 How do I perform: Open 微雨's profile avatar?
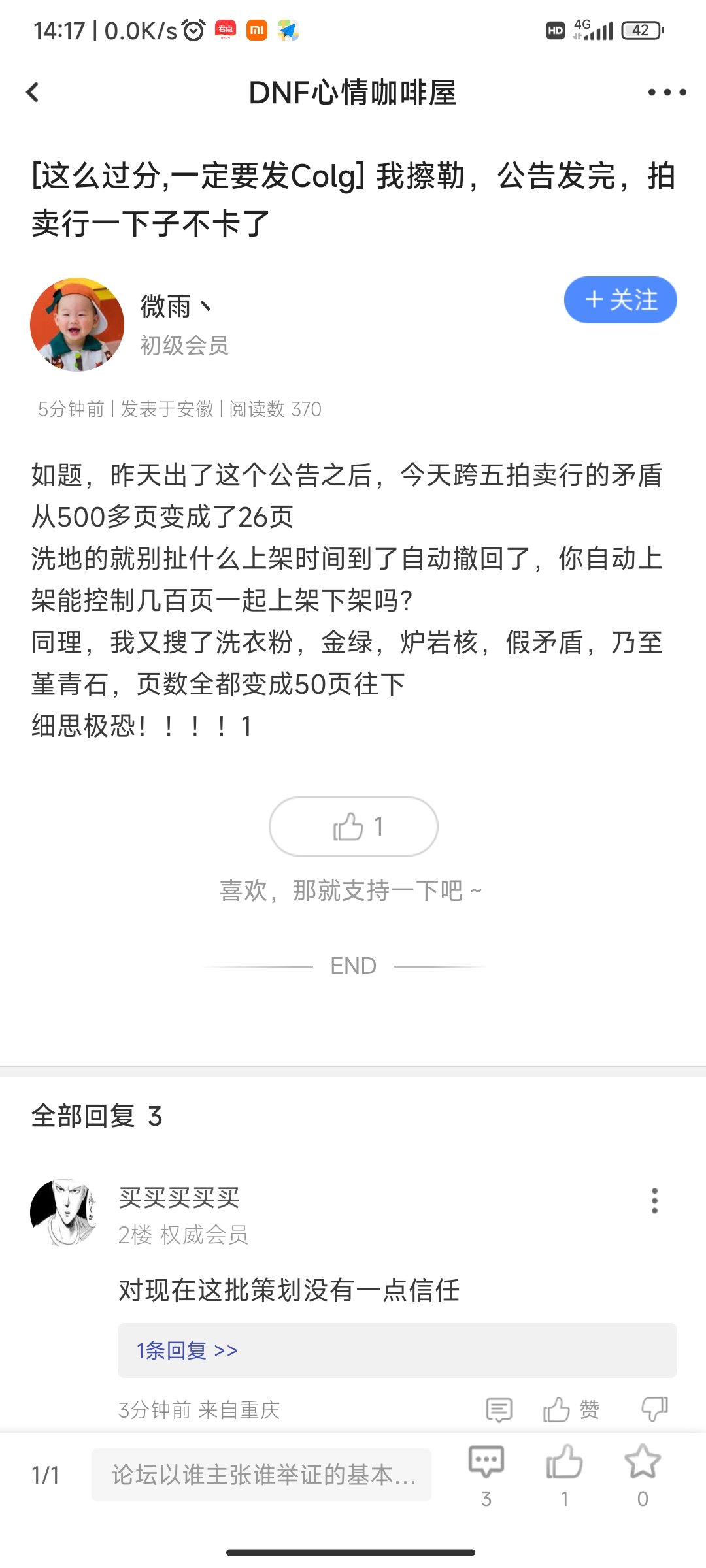[x=77, y=325]
